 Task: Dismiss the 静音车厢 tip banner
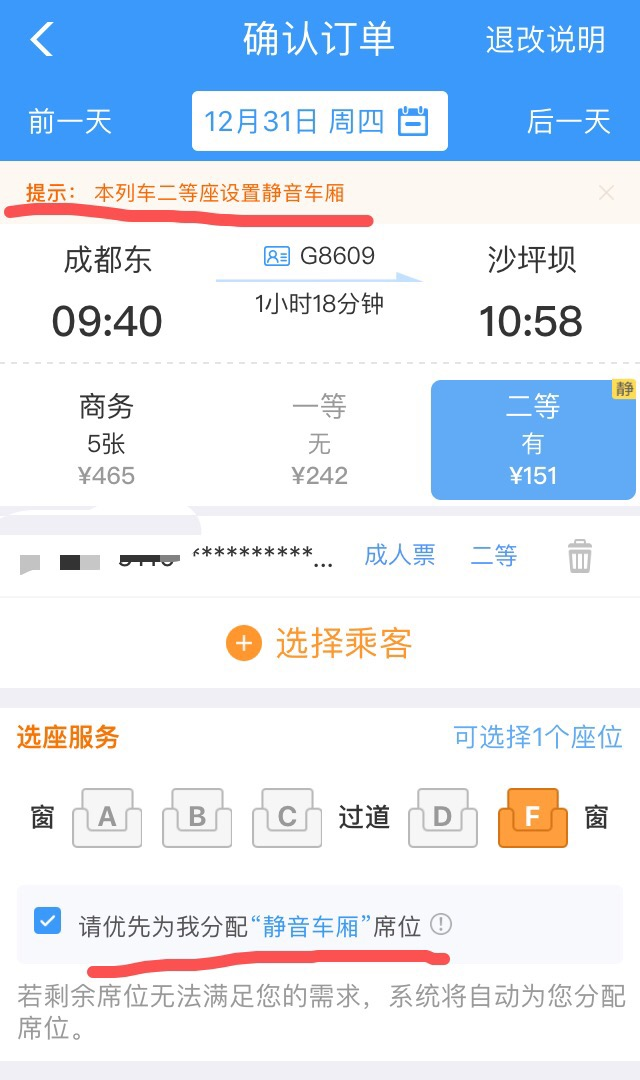tap(606, 193)
